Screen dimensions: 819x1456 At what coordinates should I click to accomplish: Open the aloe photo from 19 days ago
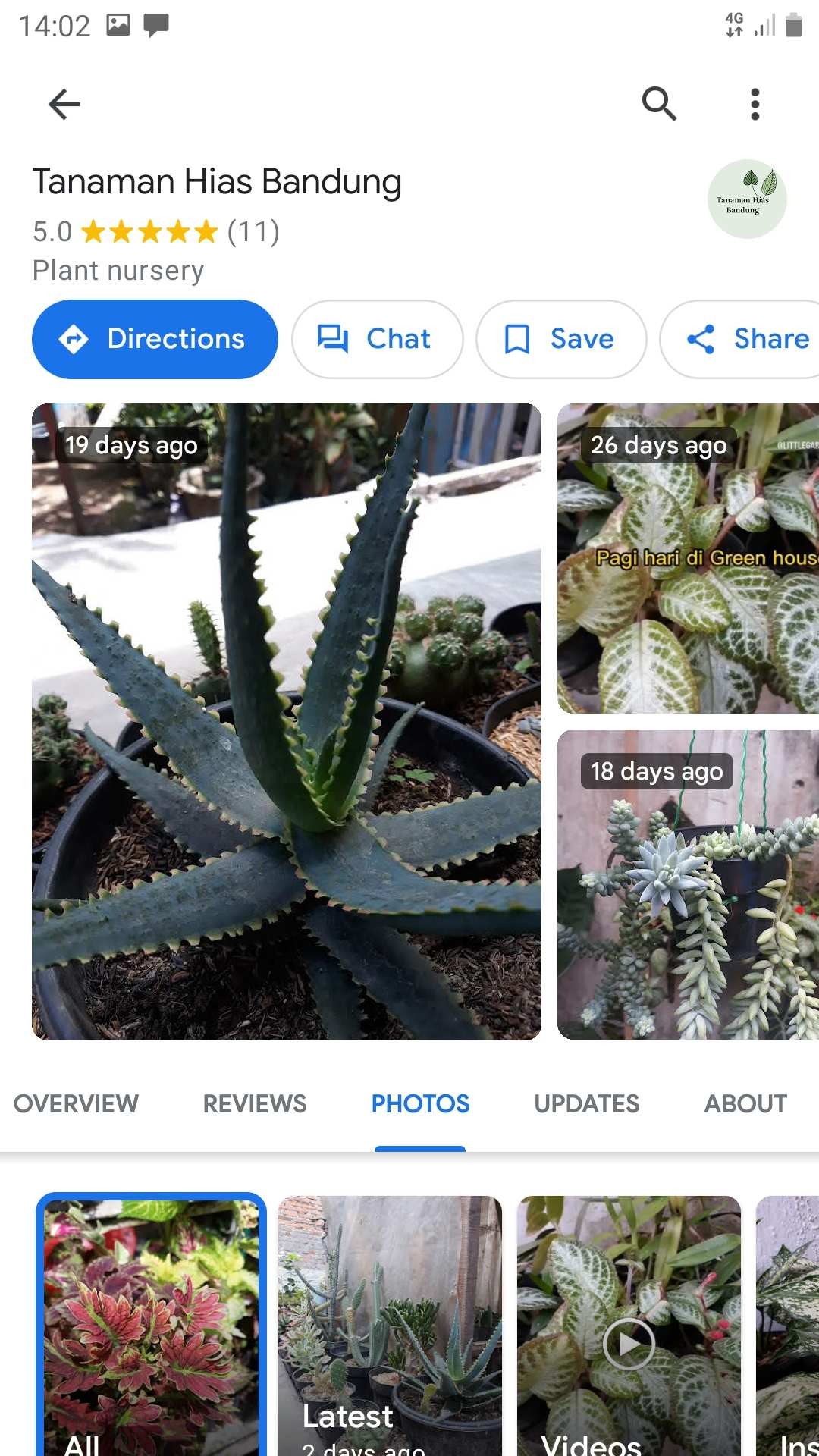[x=287, y=720]
